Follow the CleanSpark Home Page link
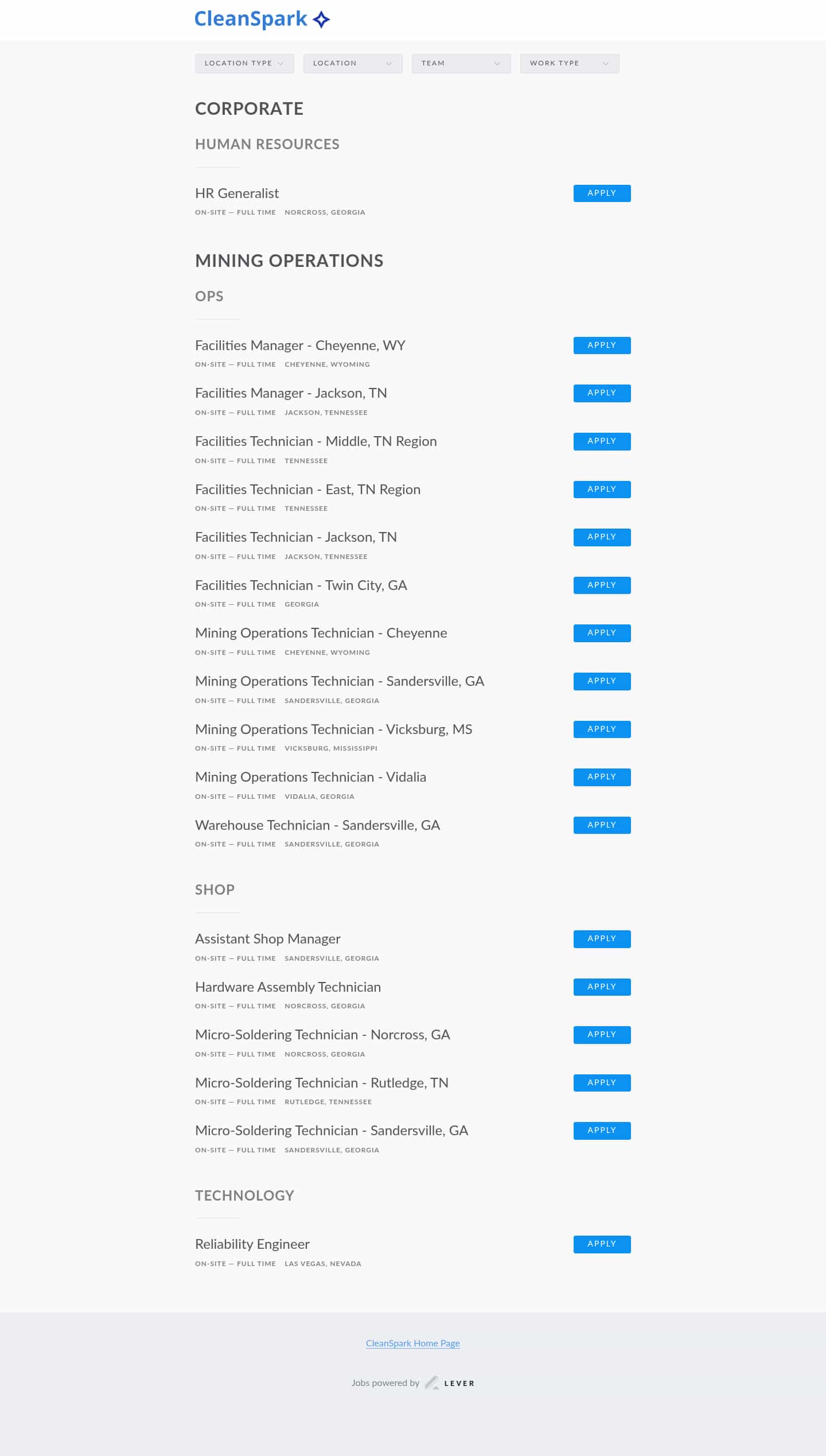The height and width of the screenshot is (1456, 826). [x=412, y=1344]
